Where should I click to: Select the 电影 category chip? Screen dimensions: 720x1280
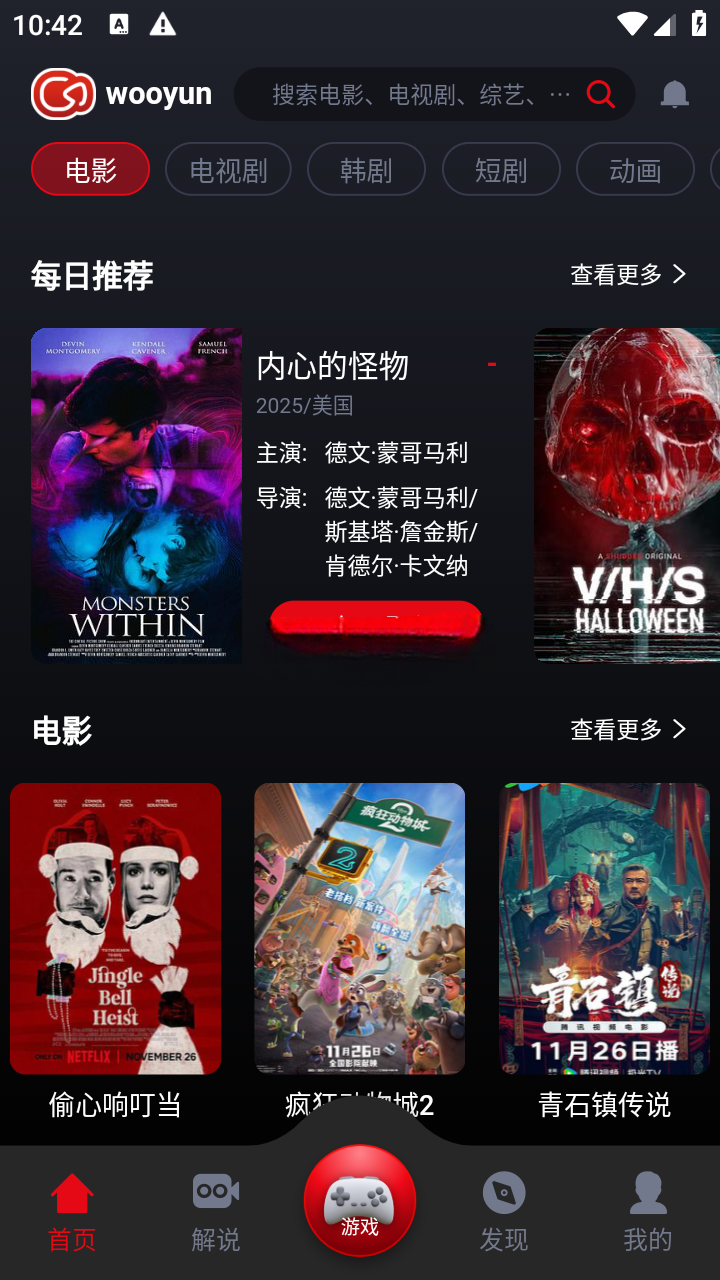click(90, 169)
